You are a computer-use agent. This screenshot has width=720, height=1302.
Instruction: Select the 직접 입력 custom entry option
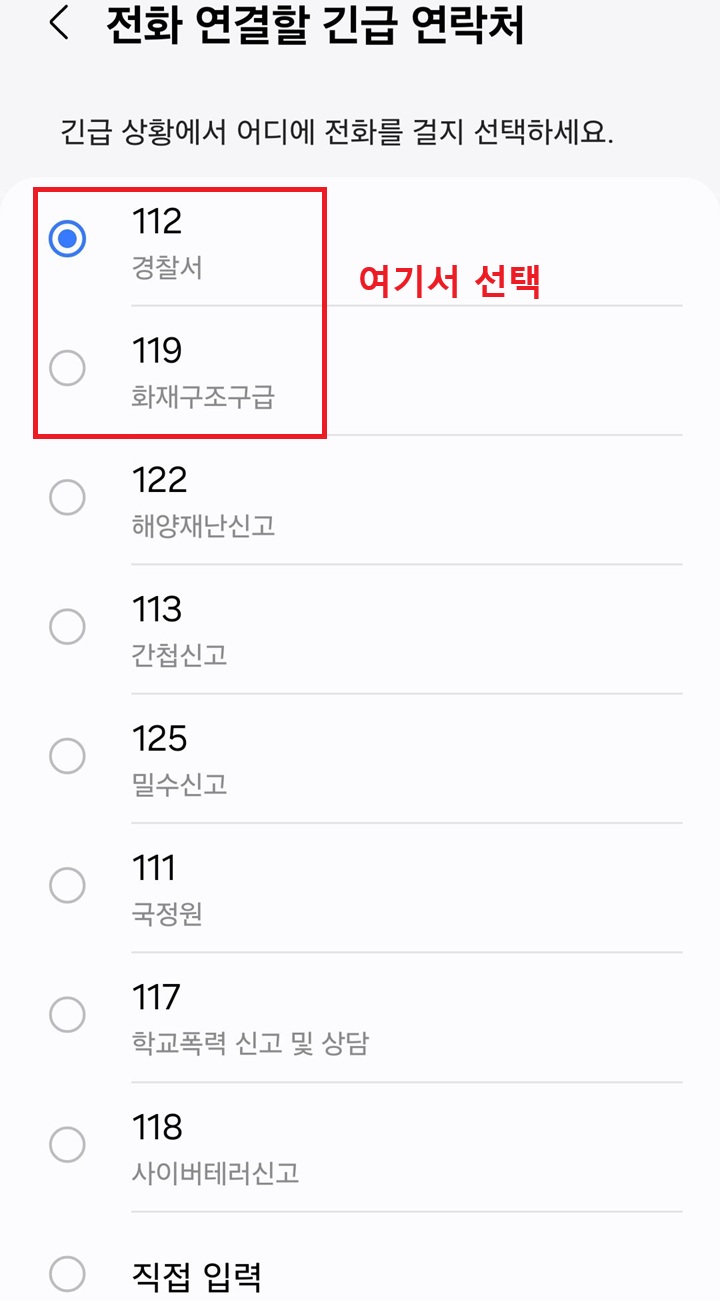tap(67, 1274)
